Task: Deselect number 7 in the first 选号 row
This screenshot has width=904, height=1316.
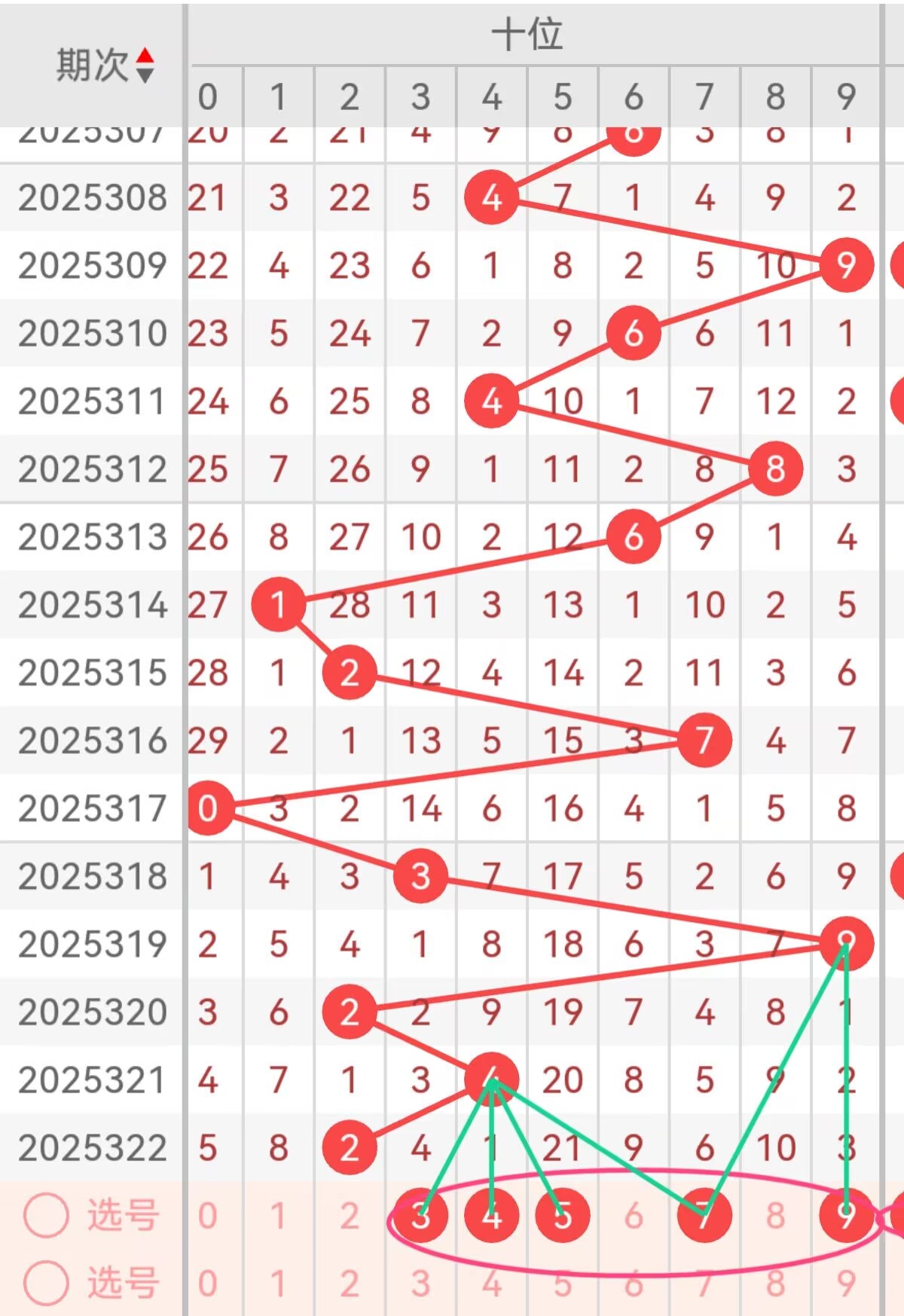Action: click(x=704, y=1215)
